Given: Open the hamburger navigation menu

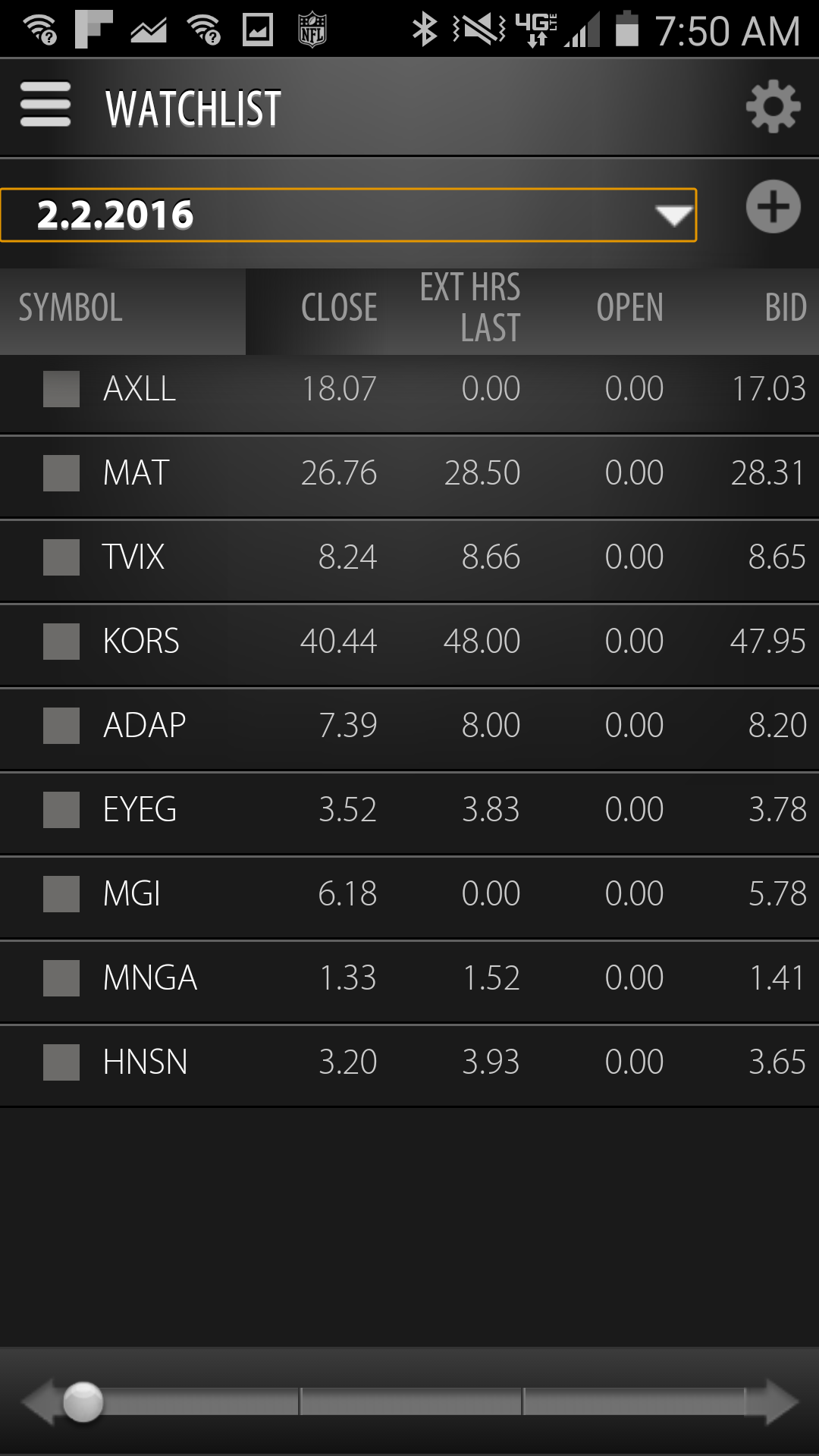Looking at the screenshot, I should click(45, 105).
